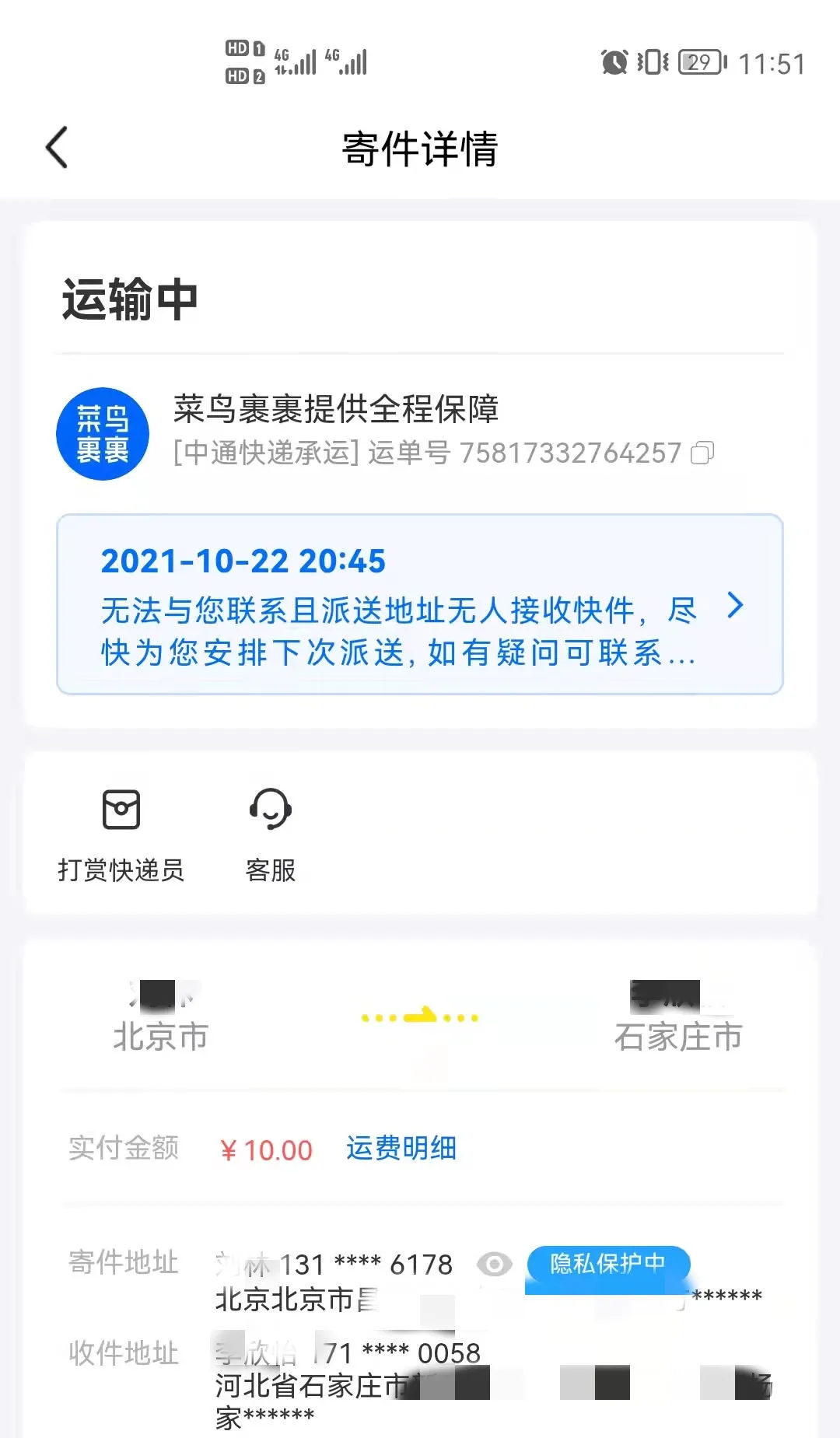Tap the alarm clock icon in status bar
840x1438 pixels.
point(614,62)
